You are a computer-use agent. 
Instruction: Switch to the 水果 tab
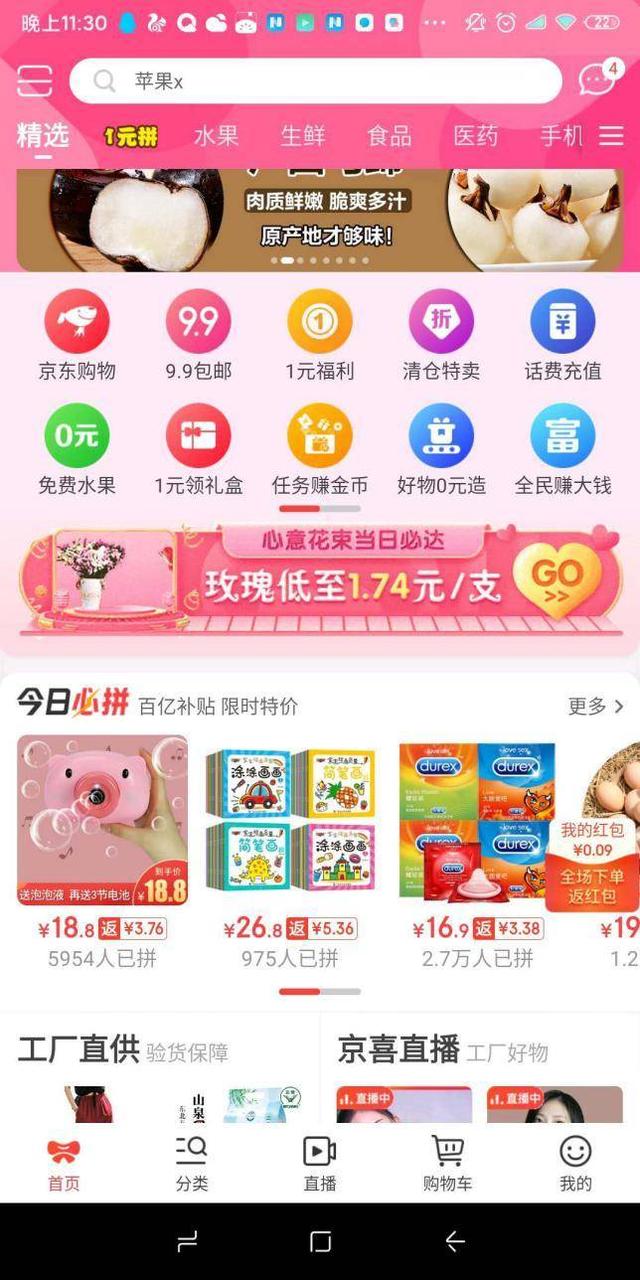(x=216, y=136)
